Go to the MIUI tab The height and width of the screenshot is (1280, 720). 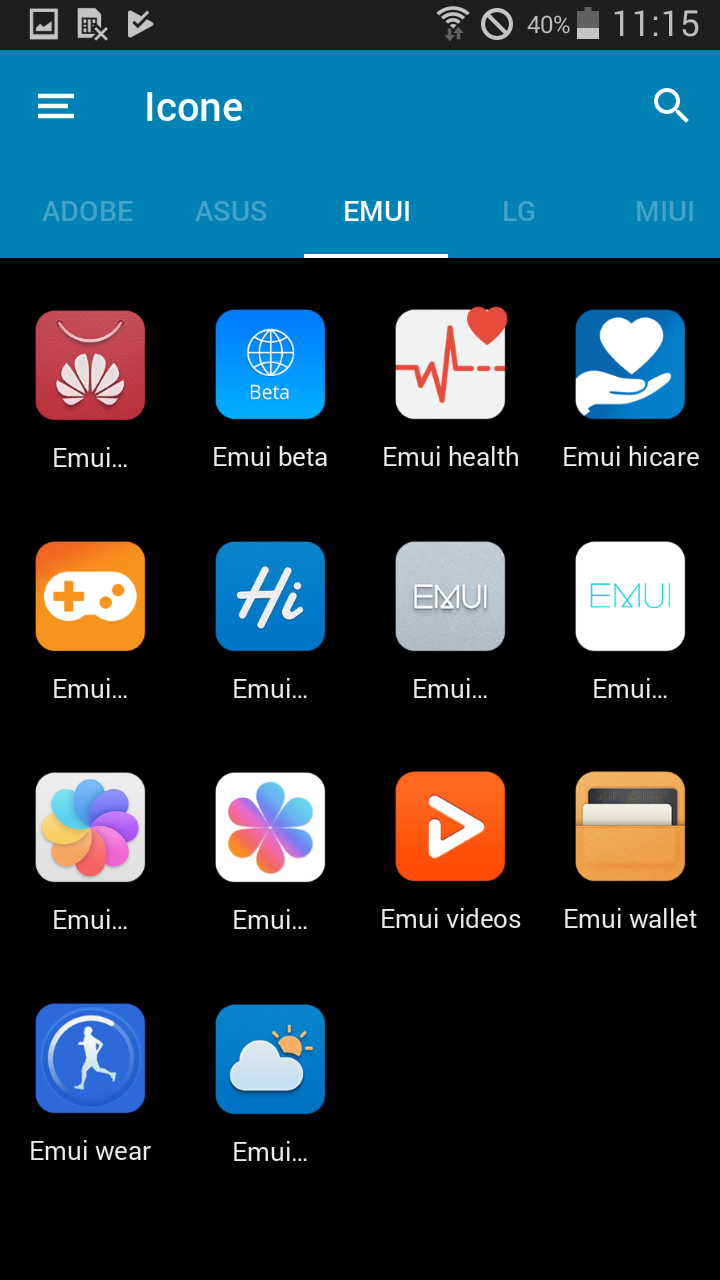point(665,211)
